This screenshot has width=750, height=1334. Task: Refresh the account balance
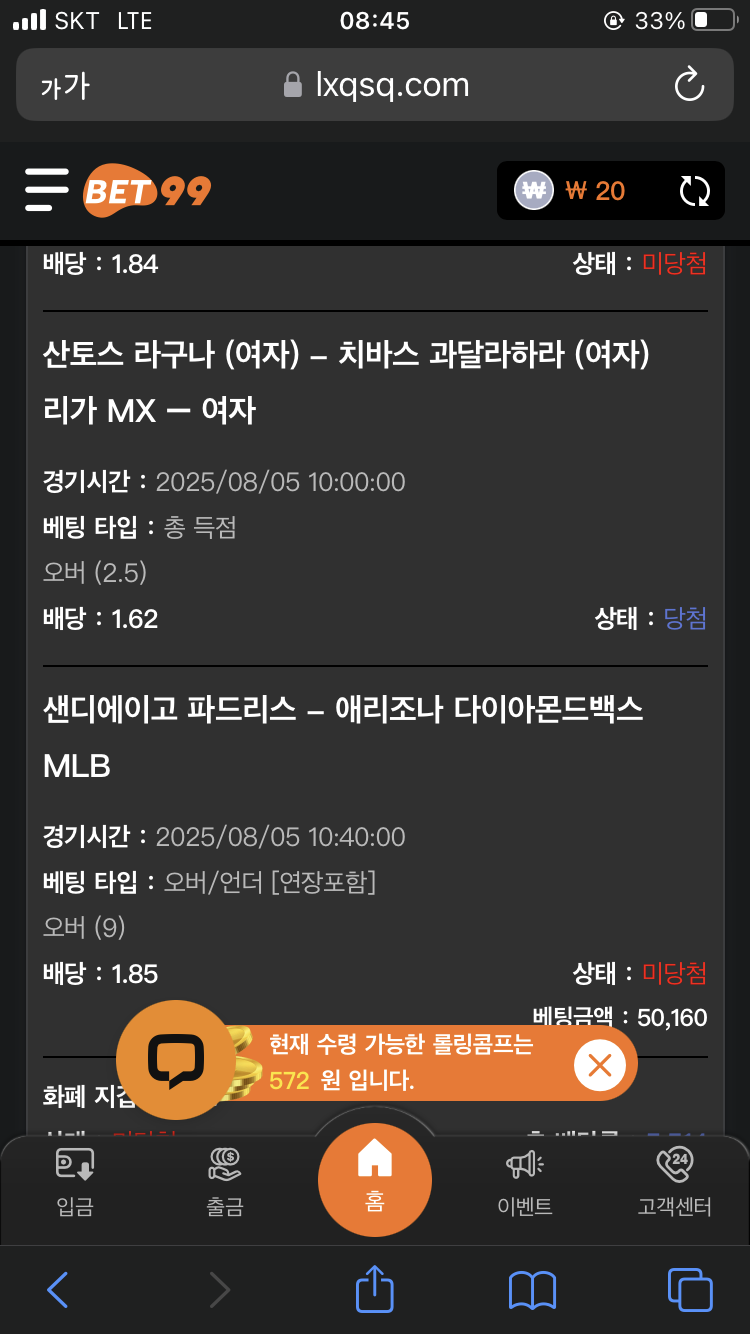pos(694,190)
